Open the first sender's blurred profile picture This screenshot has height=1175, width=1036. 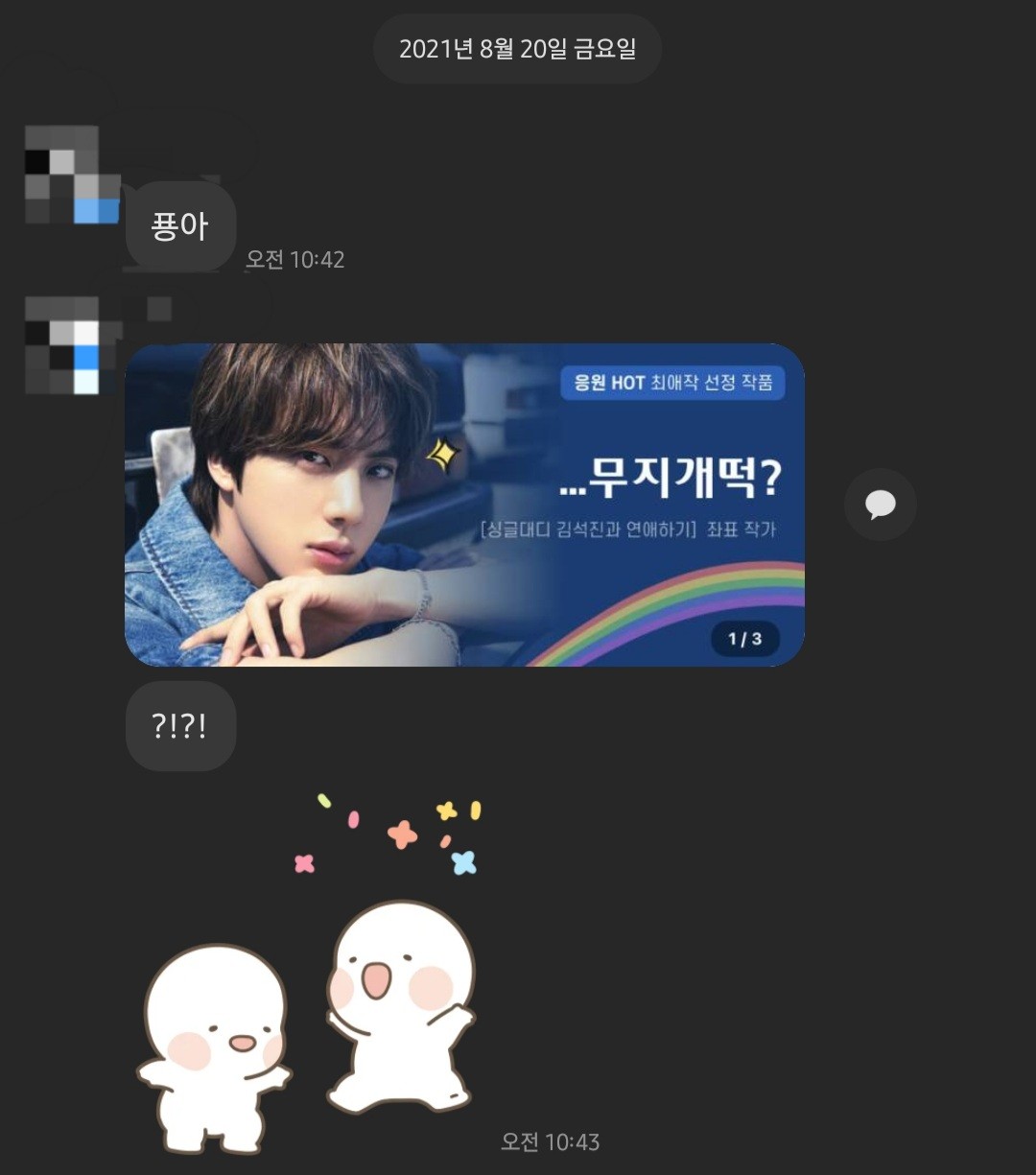pos(71,175)
